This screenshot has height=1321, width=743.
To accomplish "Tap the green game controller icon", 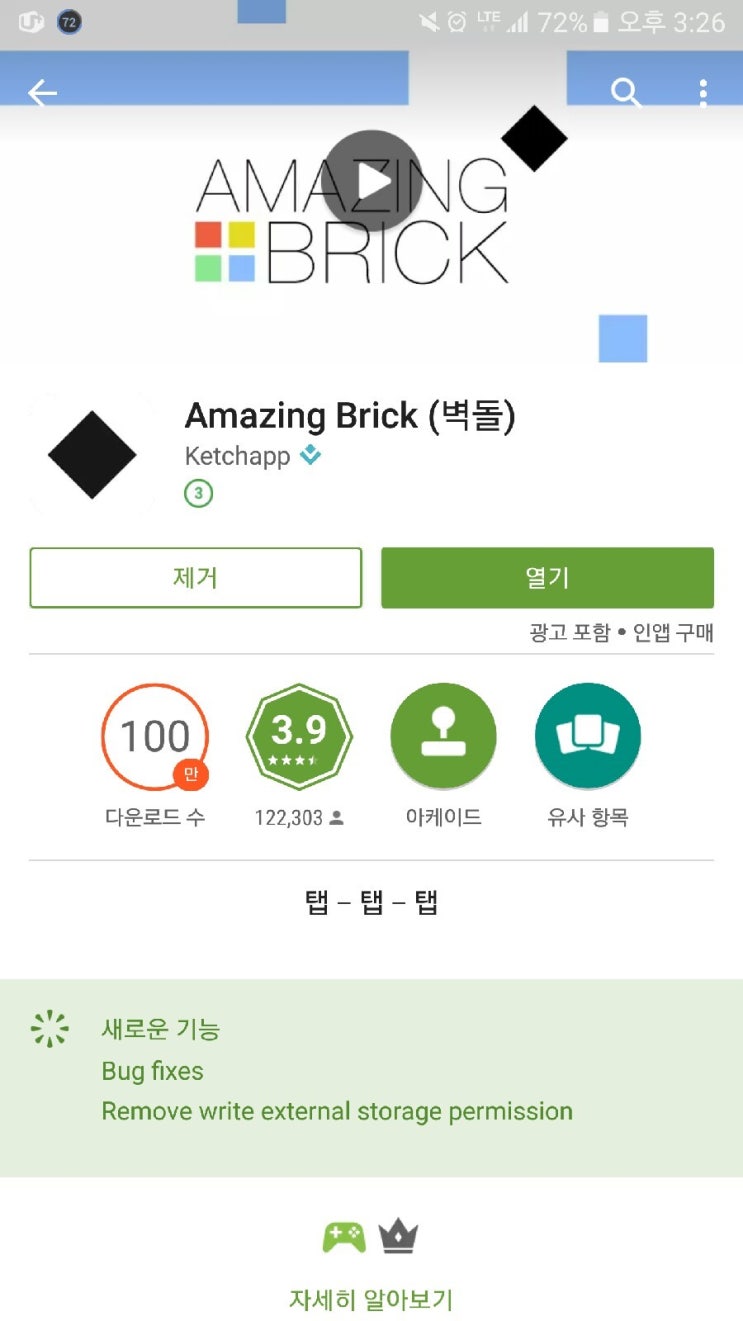I will coord(343,1236).
